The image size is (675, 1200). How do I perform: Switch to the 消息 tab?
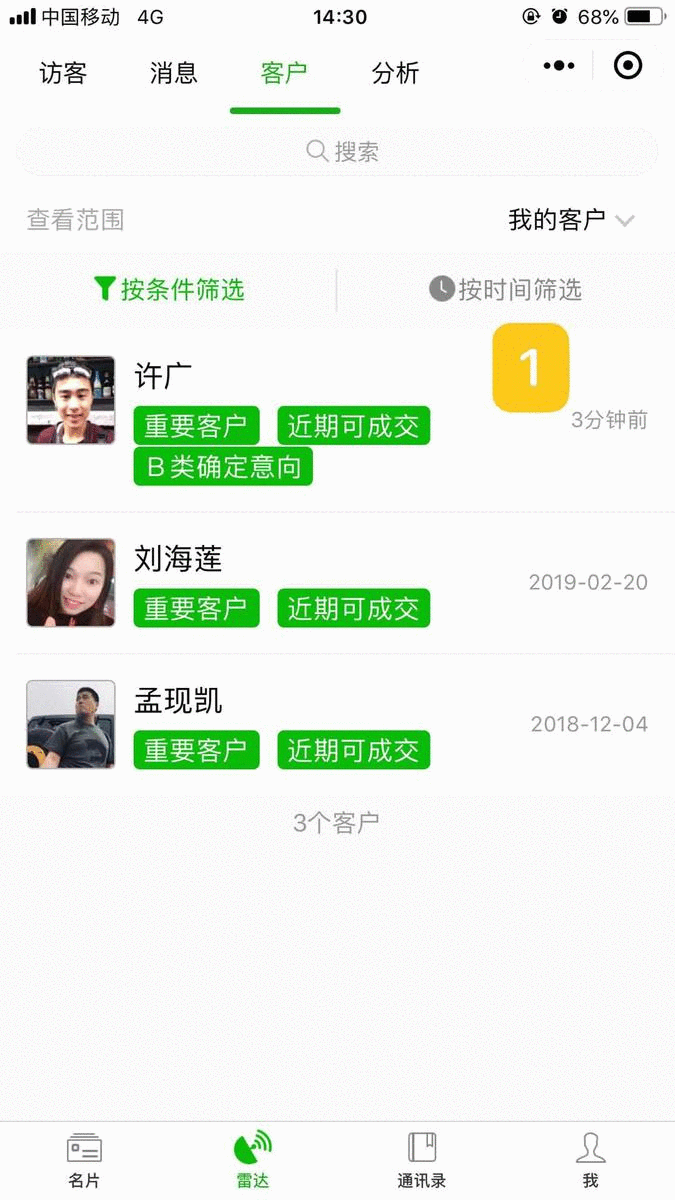[x=174, y=73]
